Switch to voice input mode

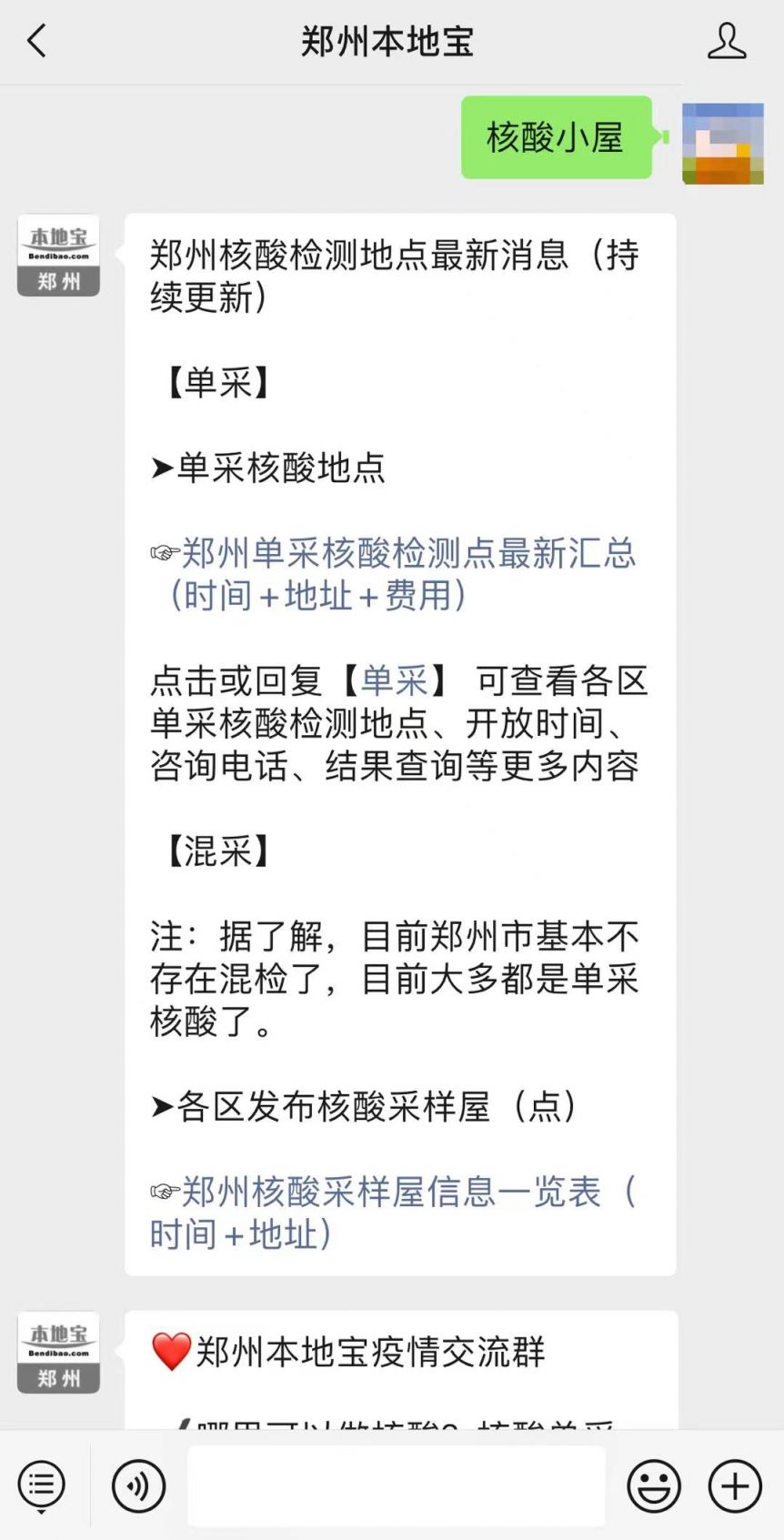[x=138, y=1485]
